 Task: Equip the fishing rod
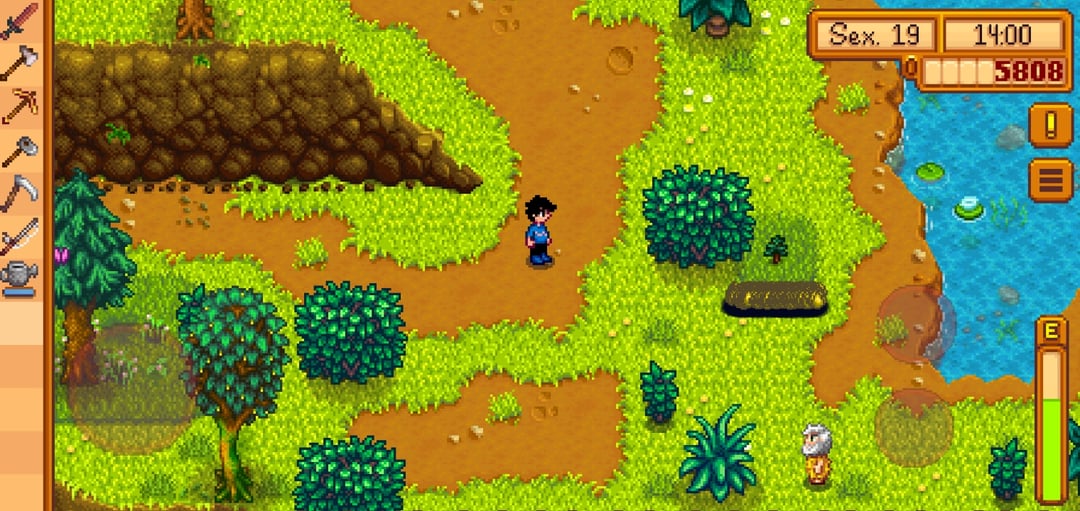(19, 235)
